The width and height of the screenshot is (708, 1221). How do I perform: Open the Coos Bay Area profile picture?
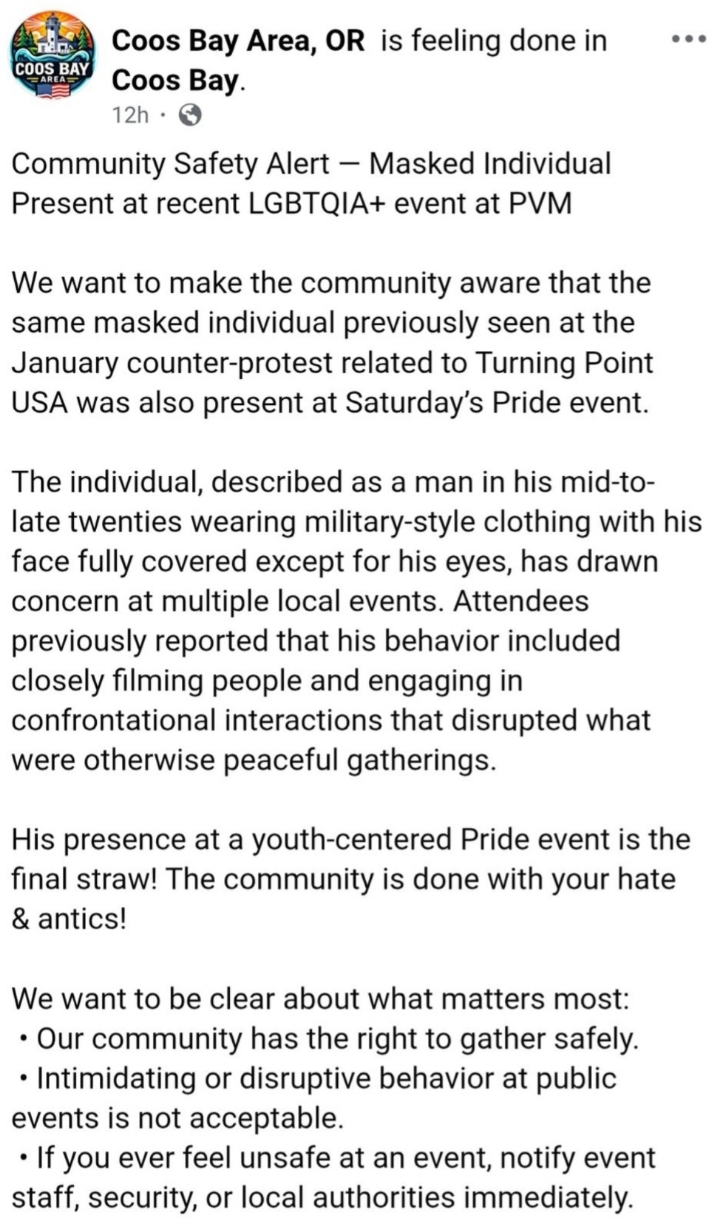(51, 62)
